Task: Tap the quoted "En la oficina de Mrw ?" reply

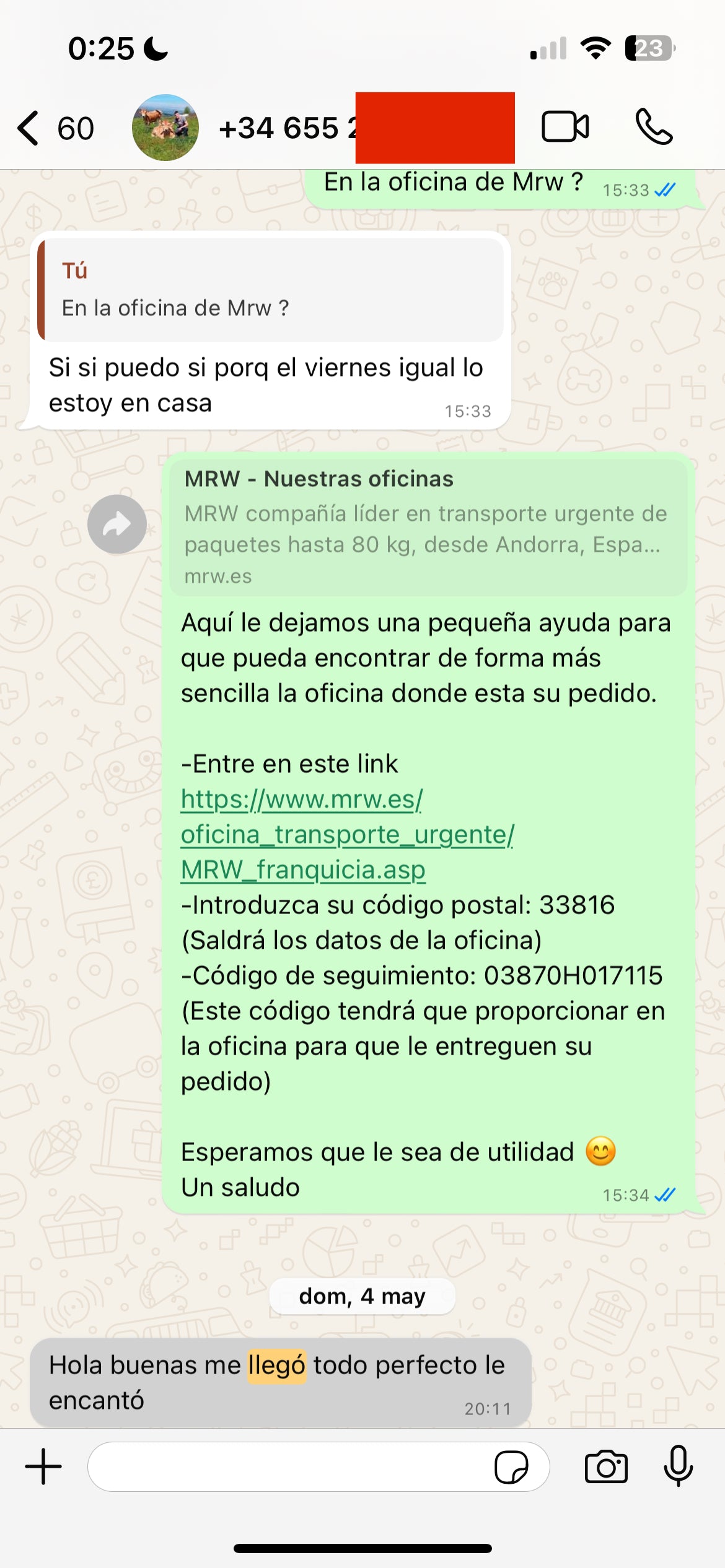Action: [x=271, y=290]
